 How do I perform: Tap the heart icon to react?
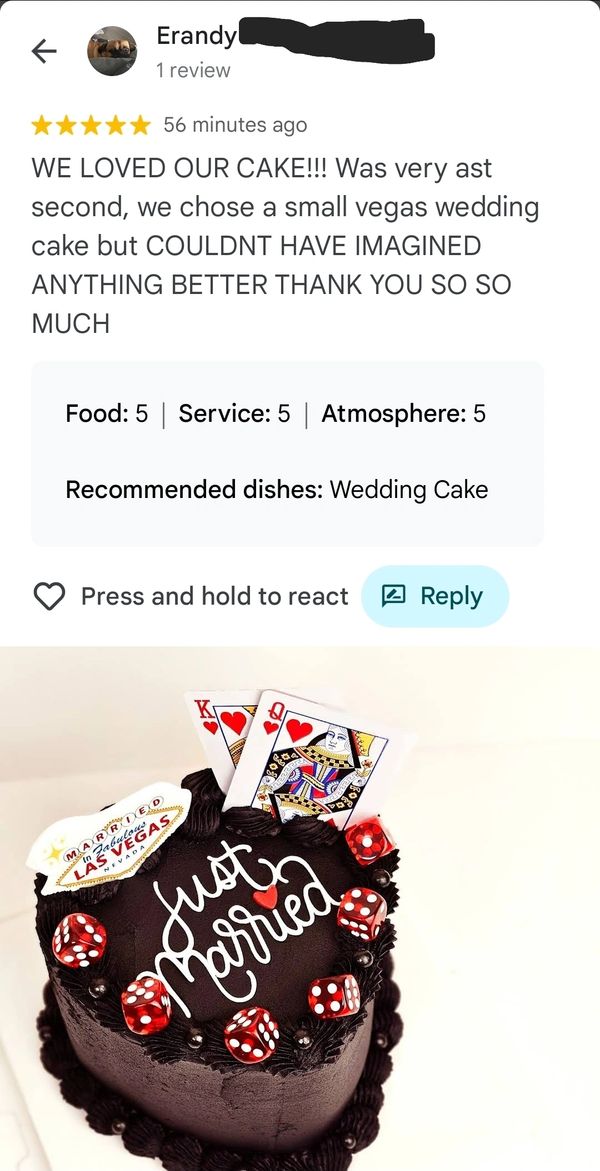coord(49,596)
